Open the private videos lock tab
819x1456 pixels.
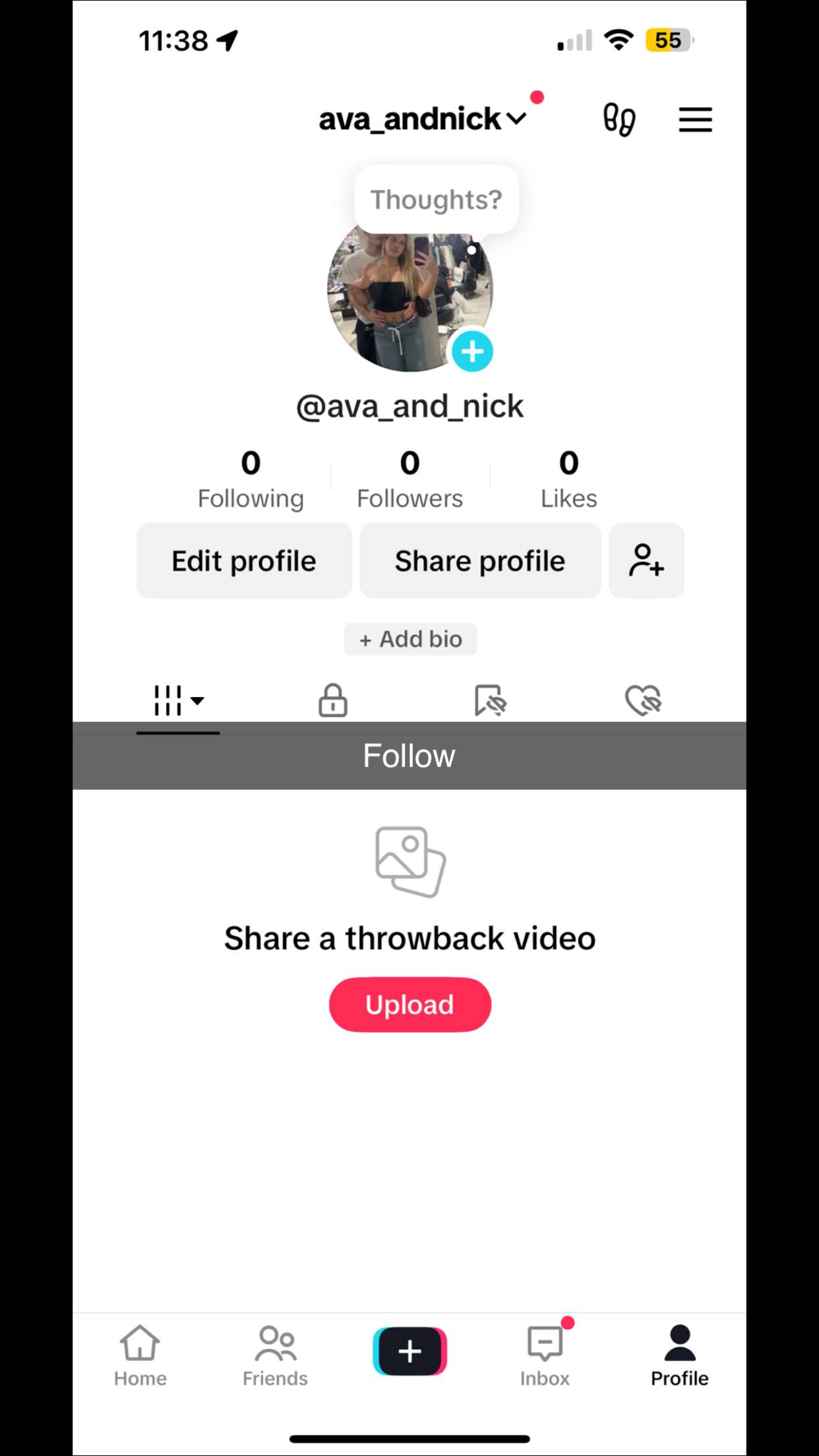click(x=332, y=700)
